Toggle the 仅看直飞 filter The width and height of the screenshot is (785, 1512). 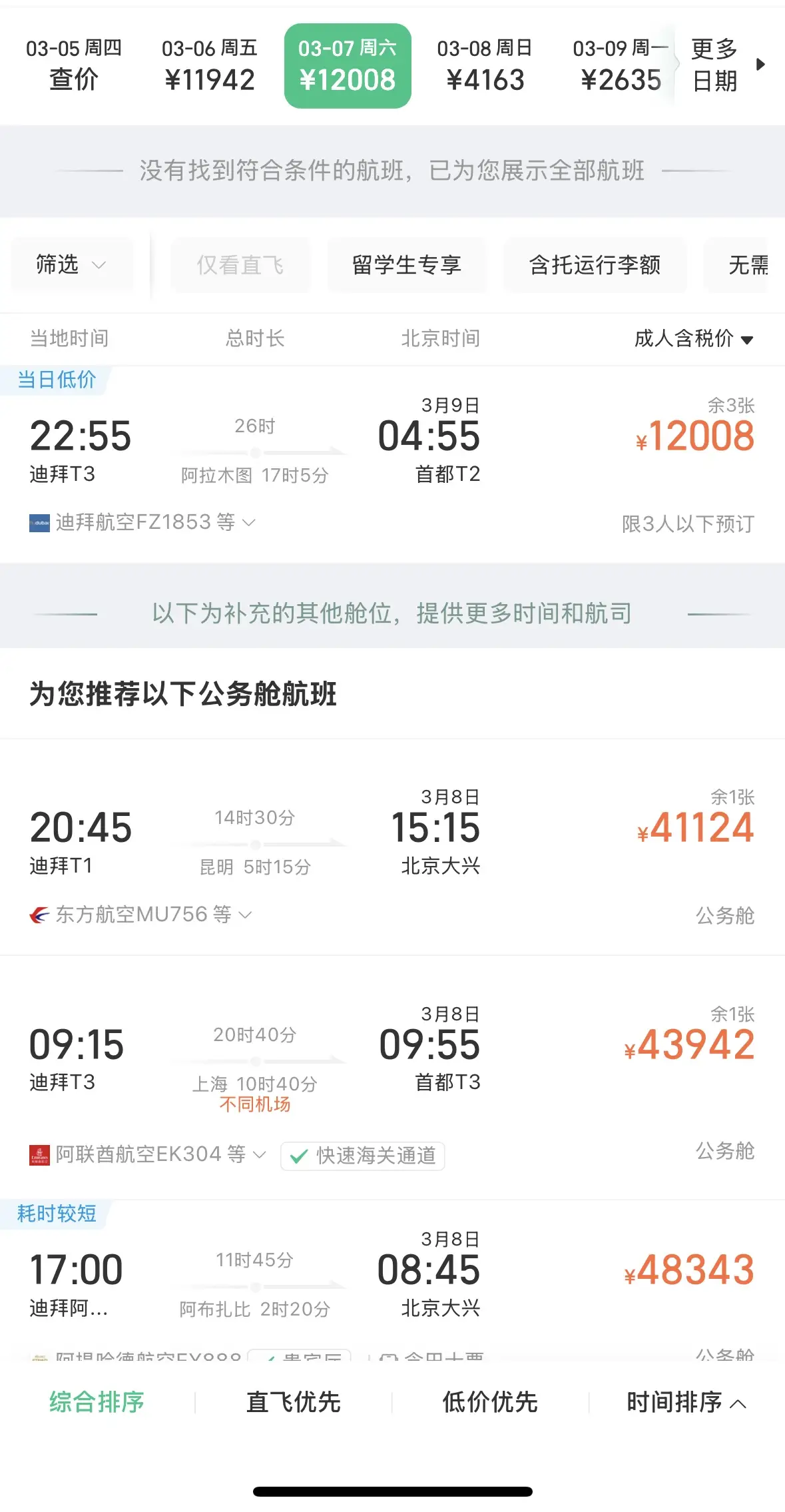(x=240, y=265)
